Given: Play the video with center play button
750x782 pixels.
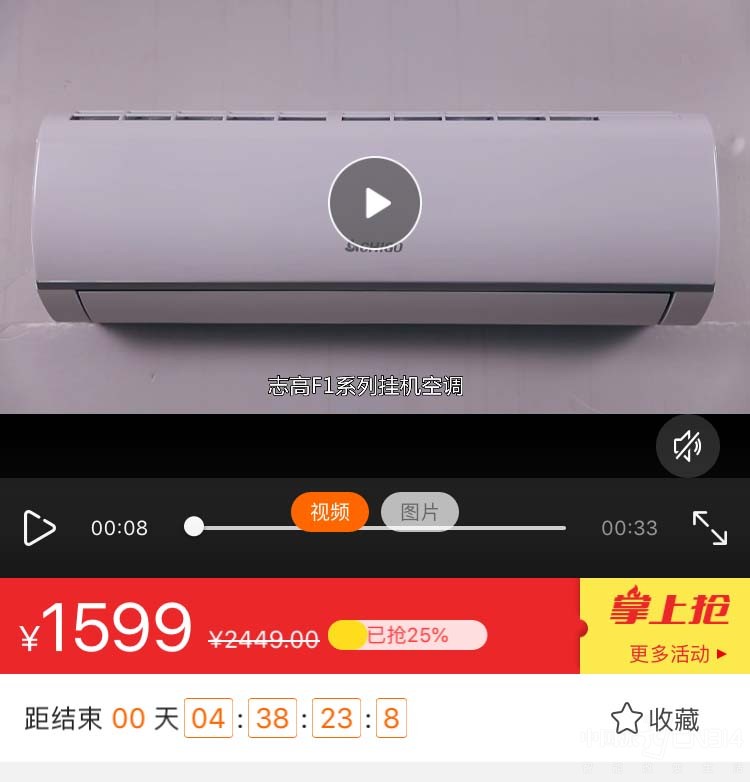Looking at the screenshot, I should (x=375, y=203).
